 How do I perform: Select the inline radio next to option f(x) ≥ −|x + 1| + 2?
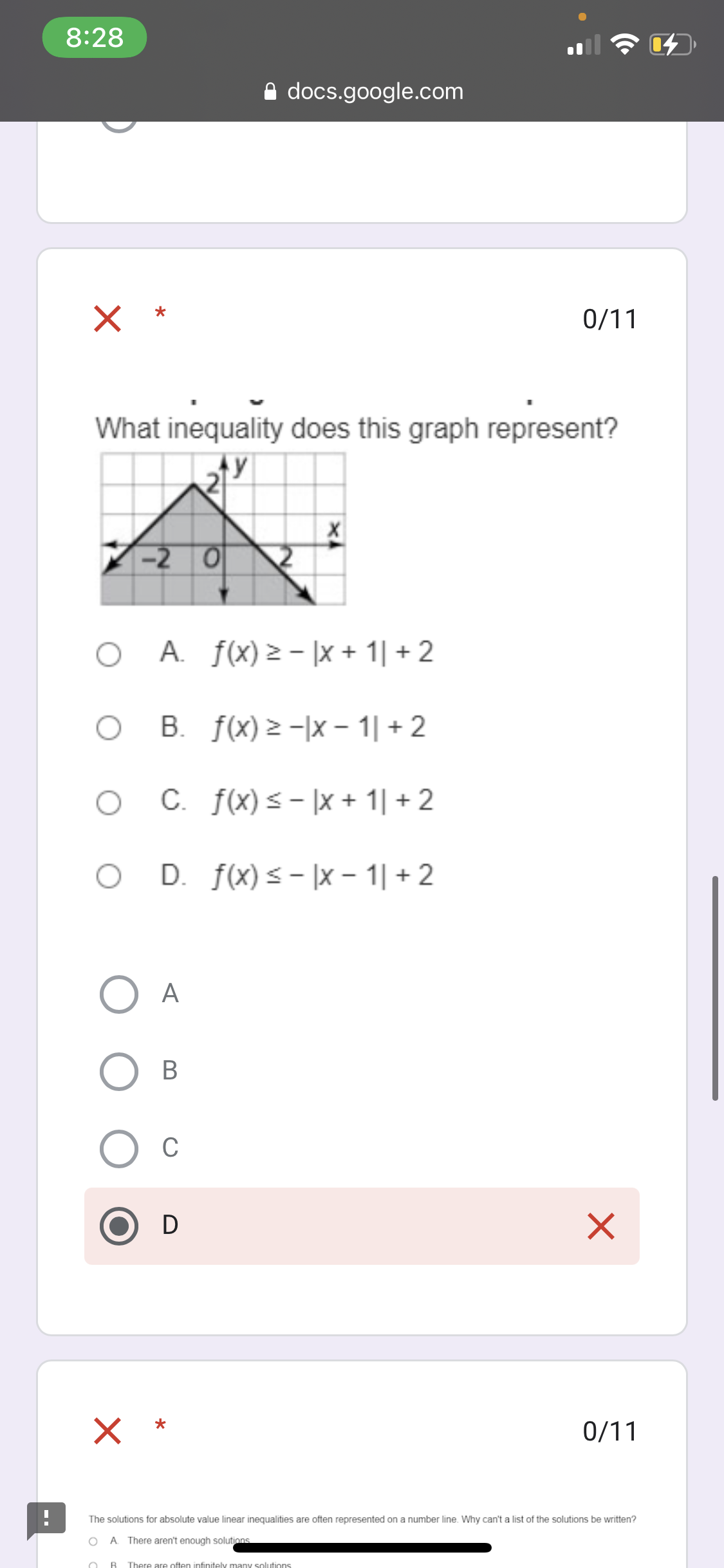click(x=109, y=654)
